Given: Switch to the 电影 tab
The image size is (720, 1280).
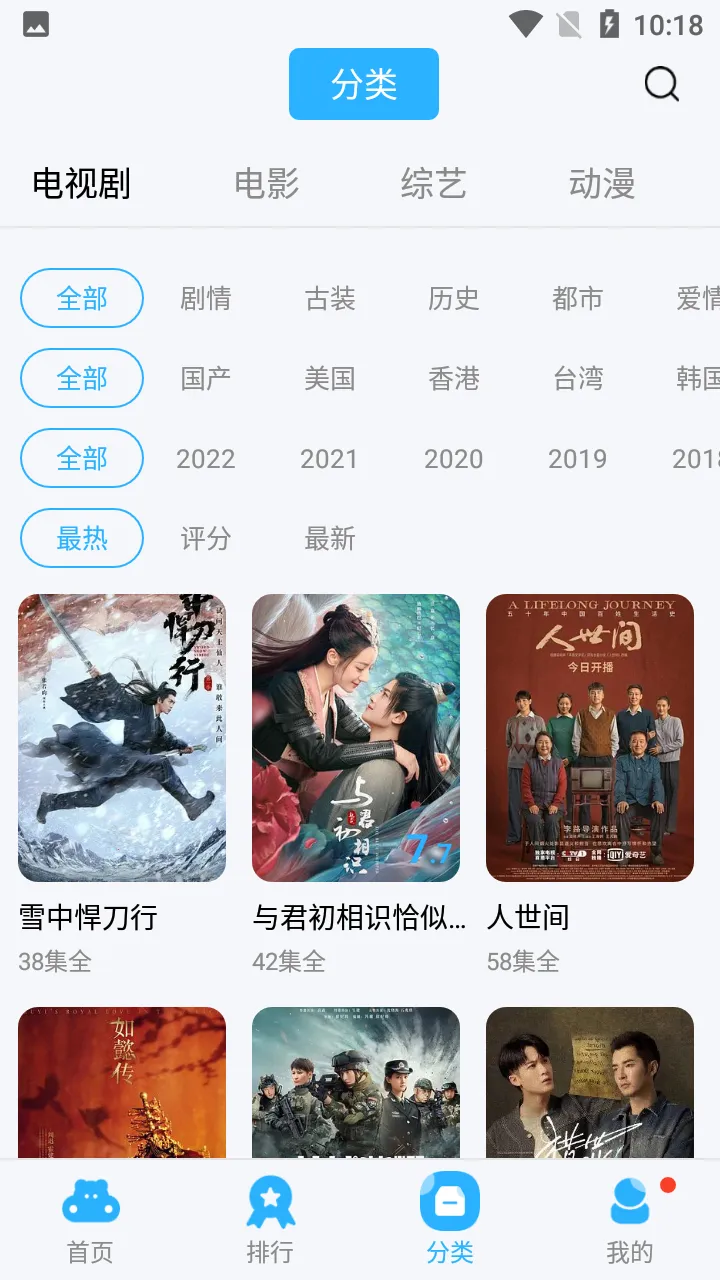Looking at the screenshot, I should (266, 184).
